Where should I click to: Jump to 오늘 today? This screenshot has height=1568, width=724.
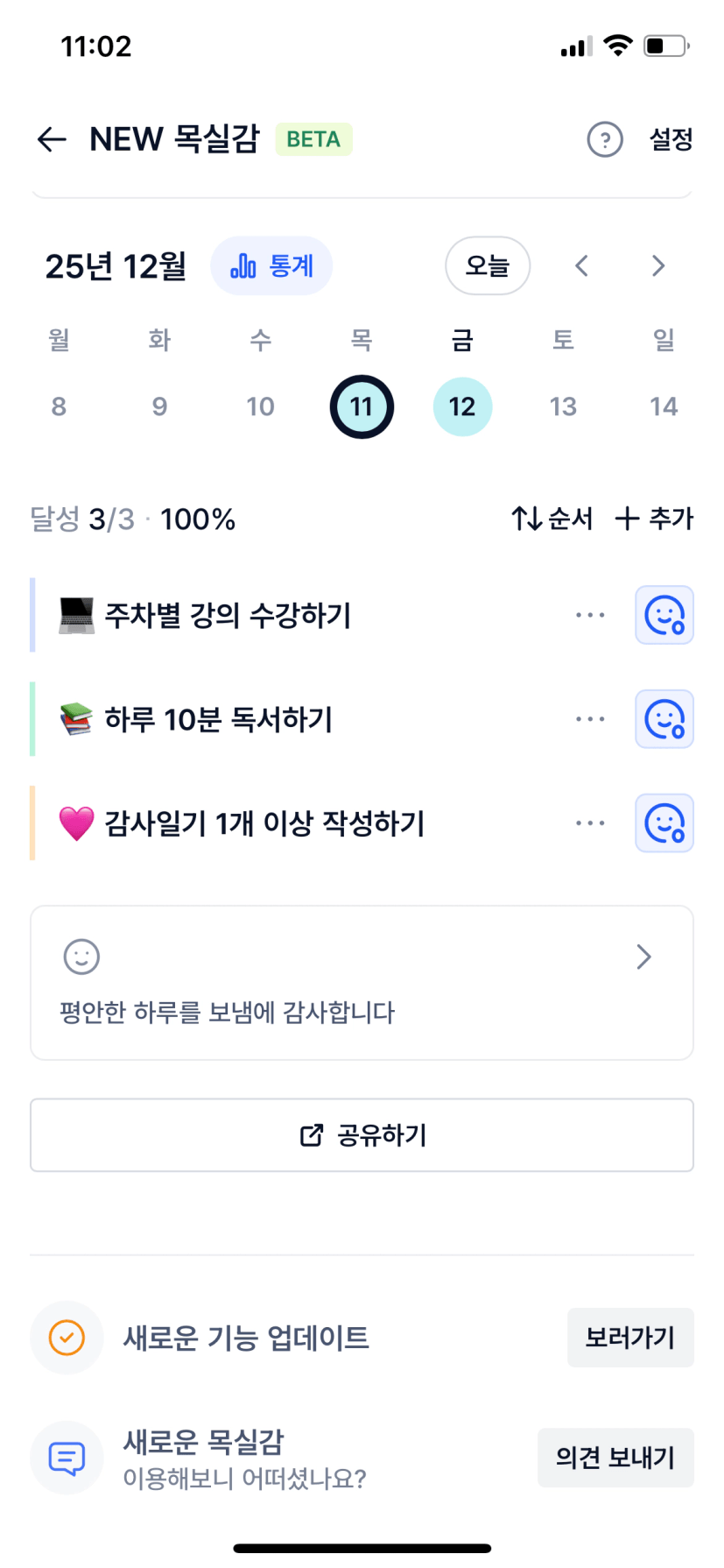click(x=488, y=266)
